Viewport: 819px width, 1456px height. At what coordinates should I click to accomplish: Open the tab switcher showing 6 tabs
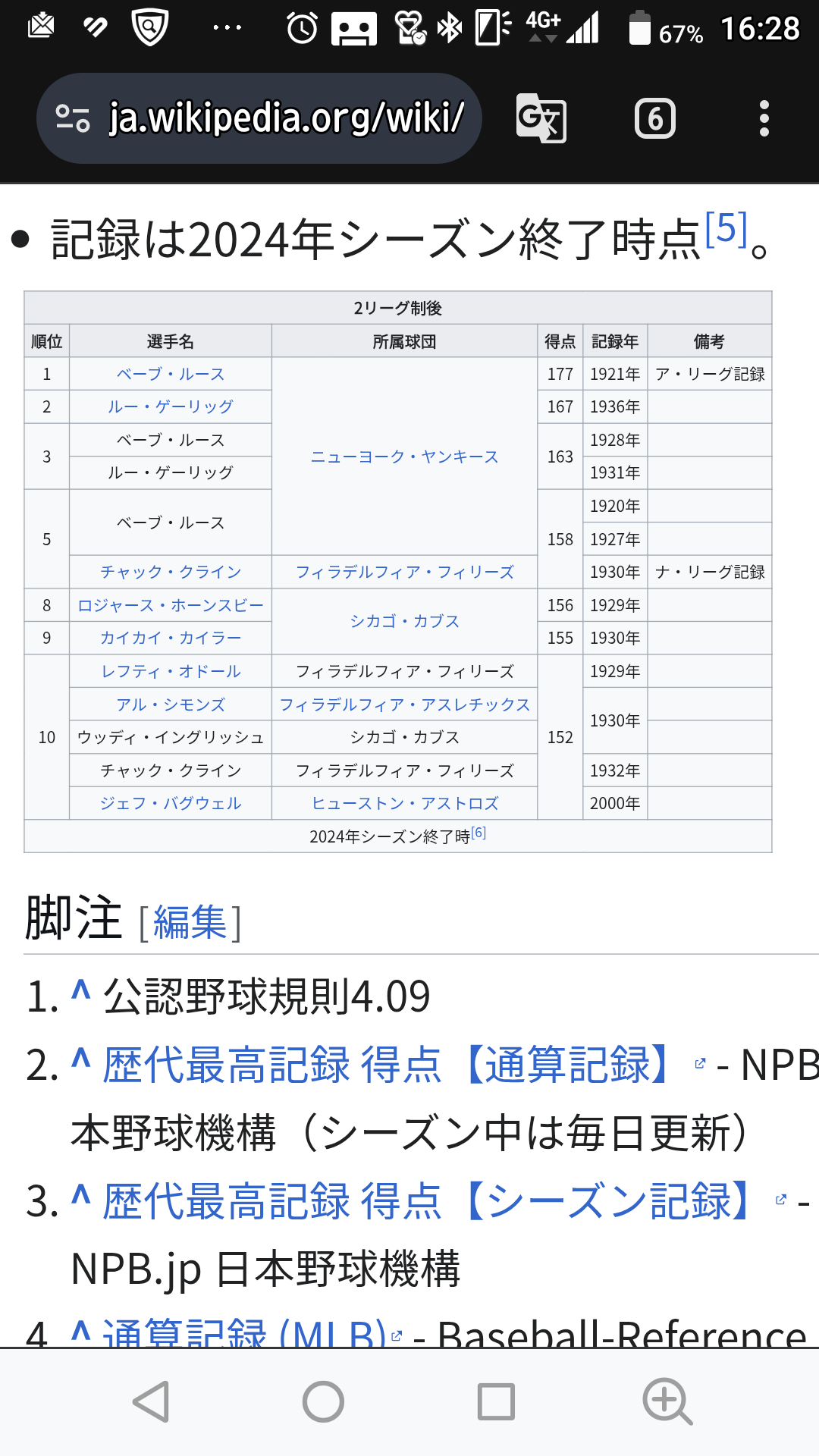[654, 118]
